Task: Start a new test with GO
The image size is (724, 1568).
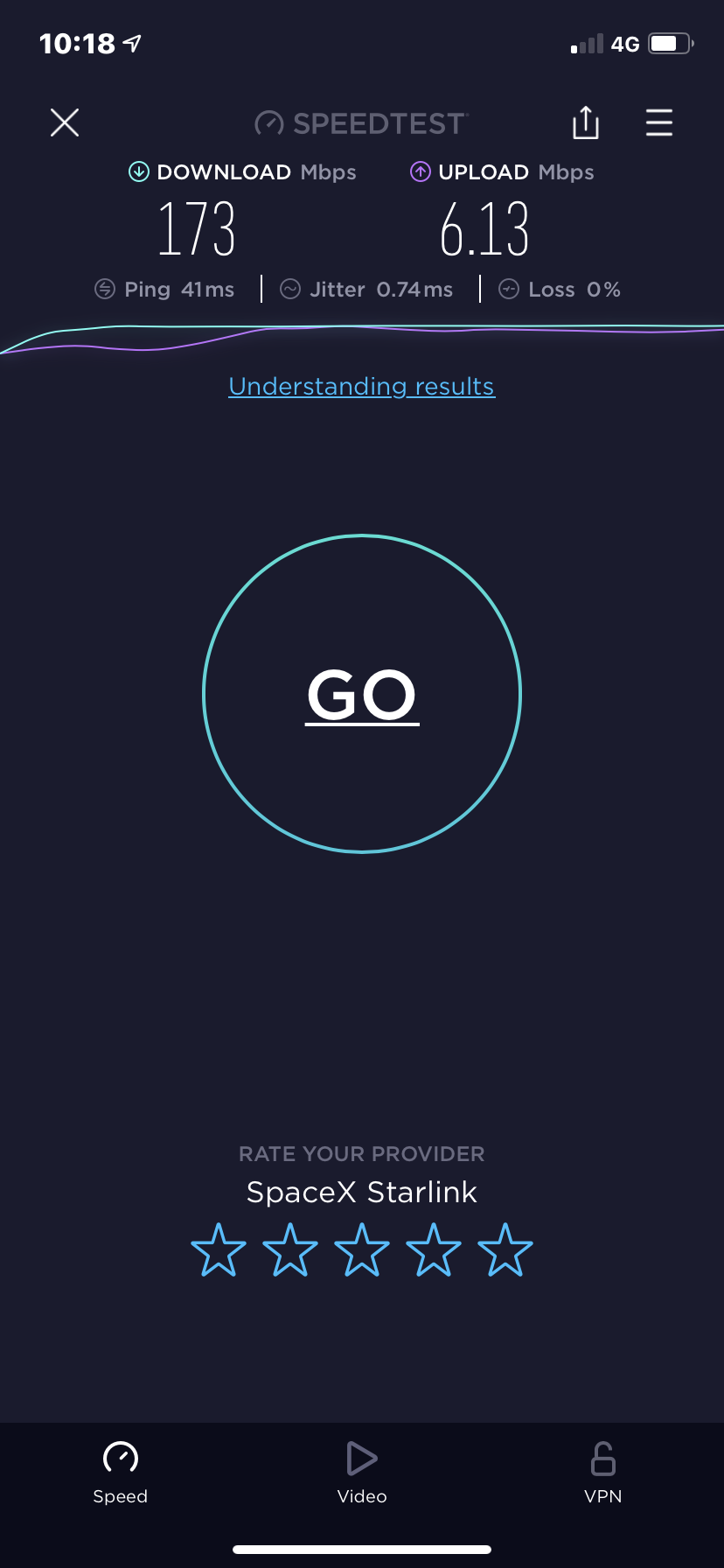Action: pyautogui.click(x=362, y=694)
